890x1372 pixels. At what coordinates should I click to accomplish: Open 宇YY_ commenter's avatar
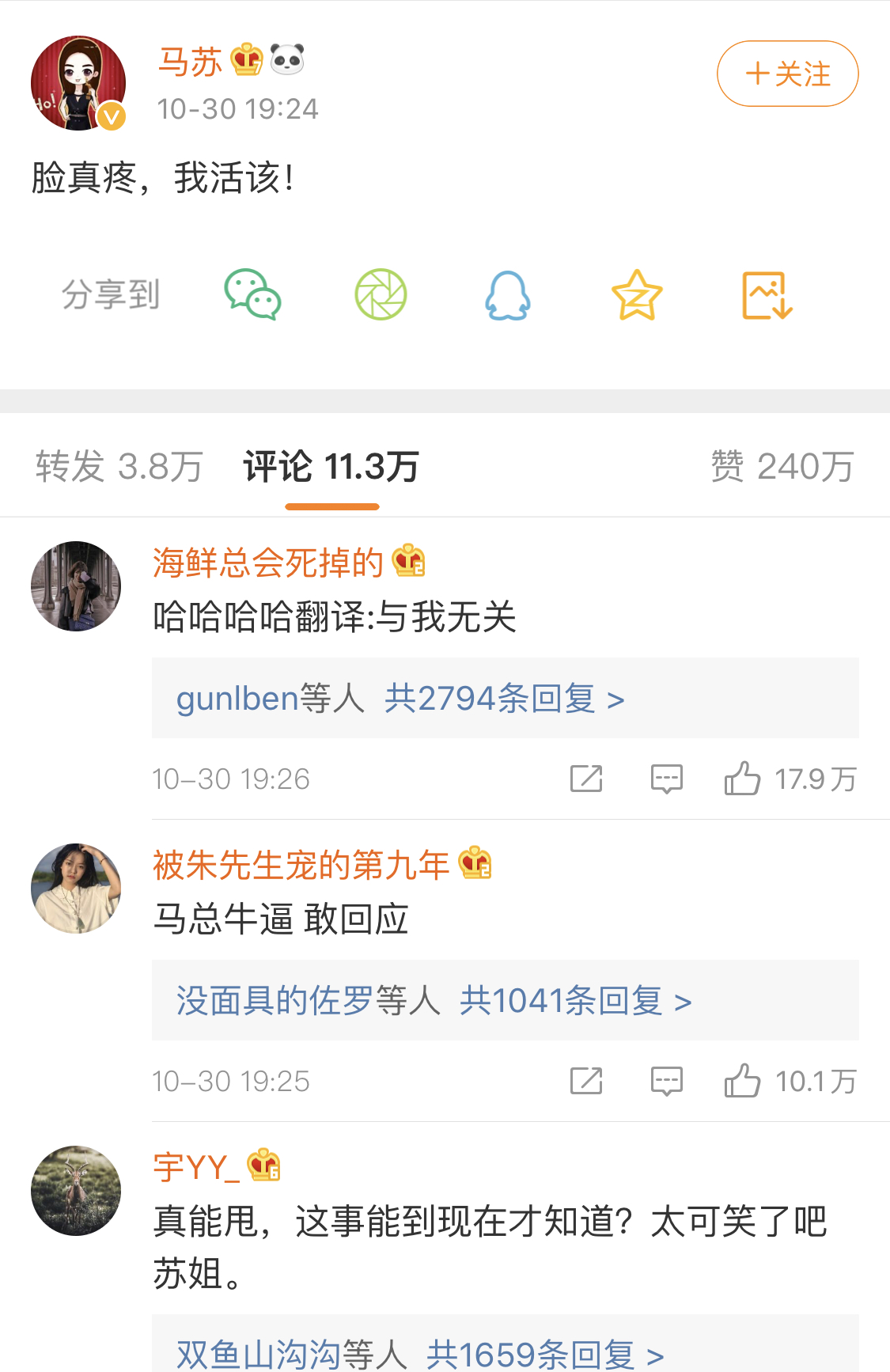76,1190
